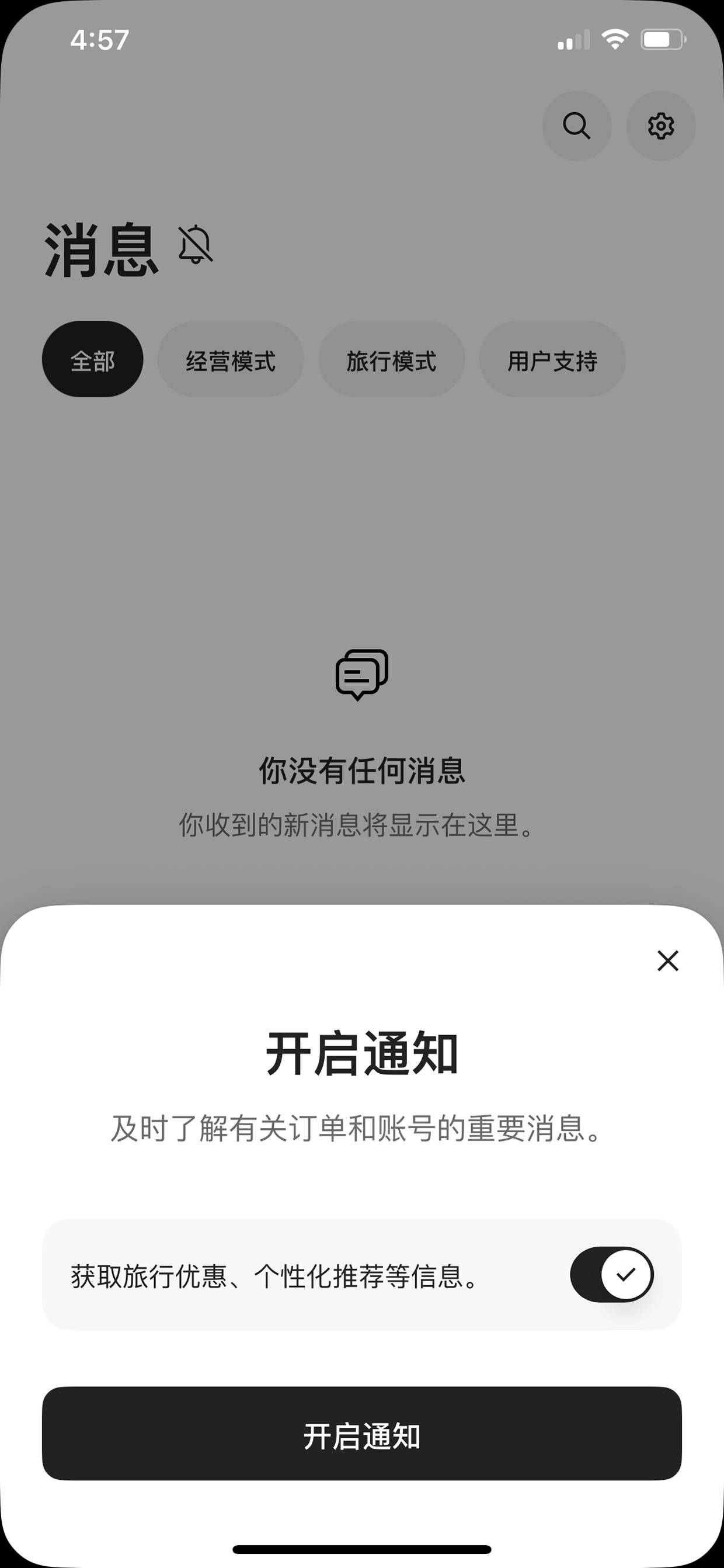Show 用户支持 messages
Viewport: 724px width, 1568px height.
[x=552, y=359]
